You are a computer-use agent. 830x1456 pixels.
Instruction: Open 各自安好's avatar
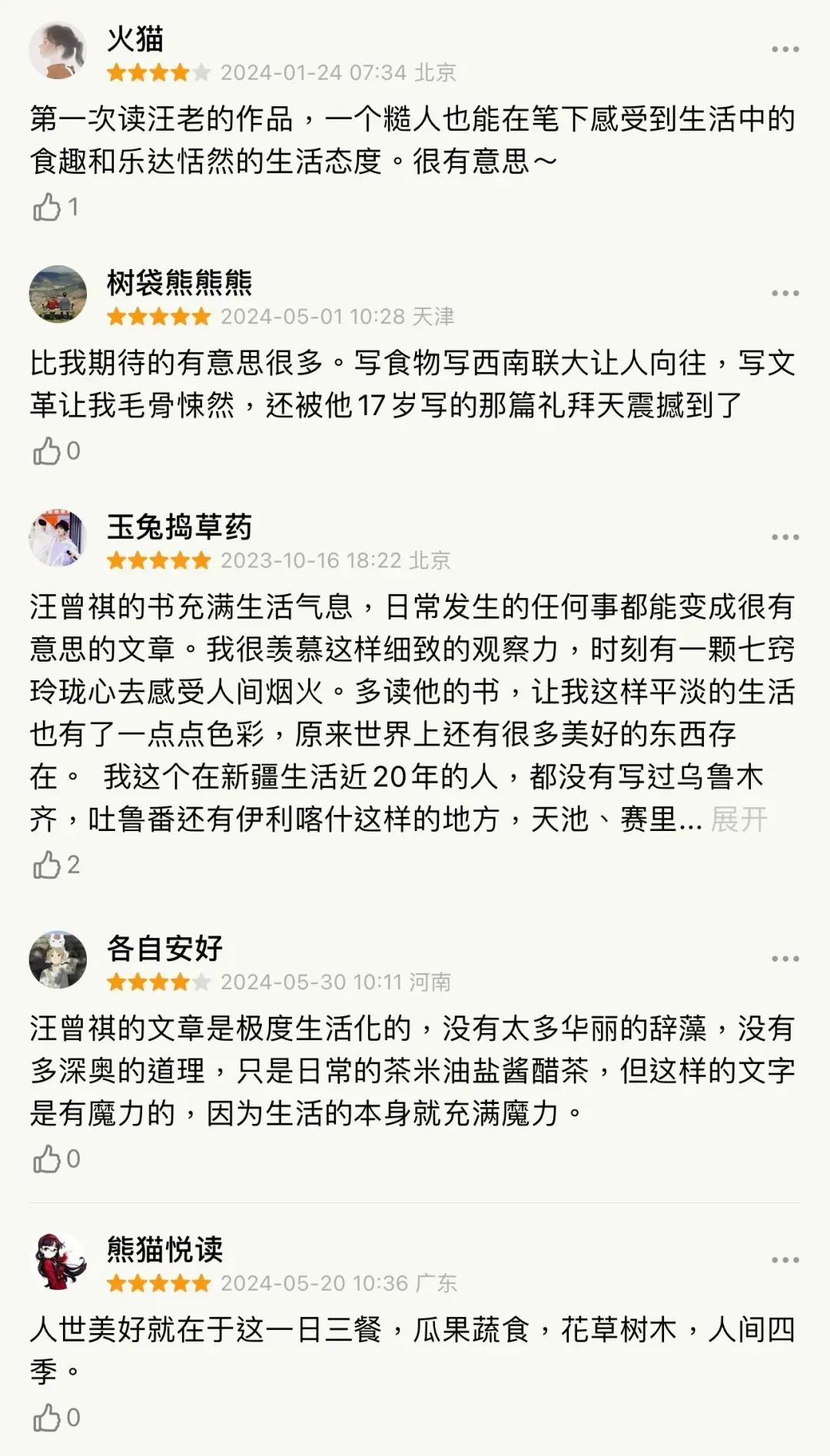pos(58,959)
